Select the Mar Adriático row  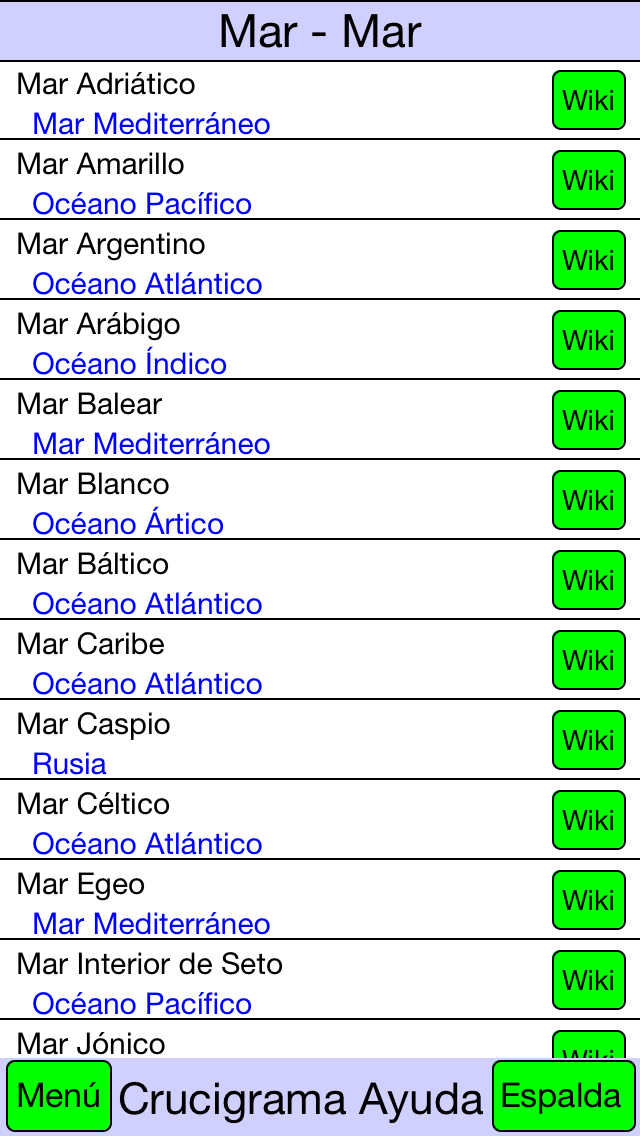tap(320, 100)
